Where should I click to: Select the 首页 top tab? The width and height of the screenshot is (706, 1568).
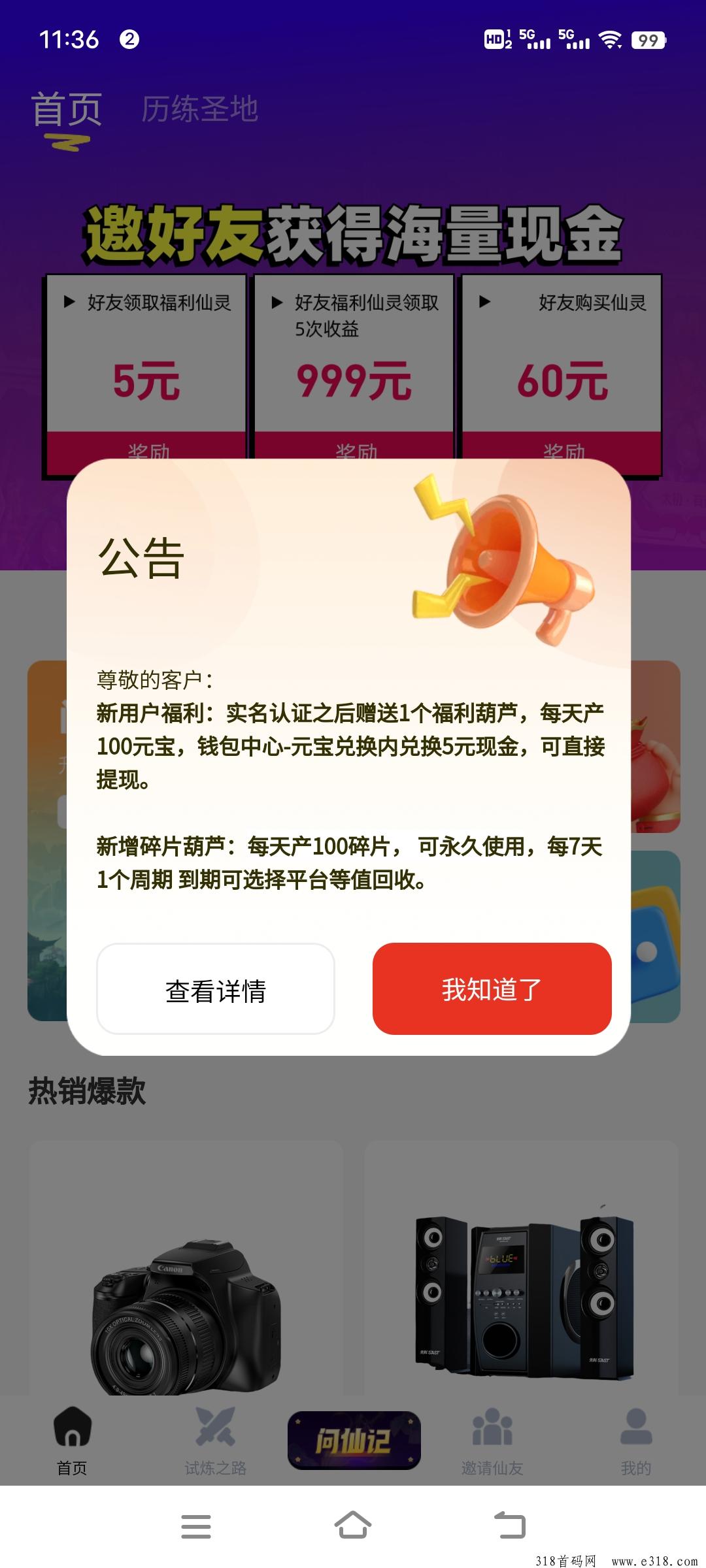click(67, 110)
